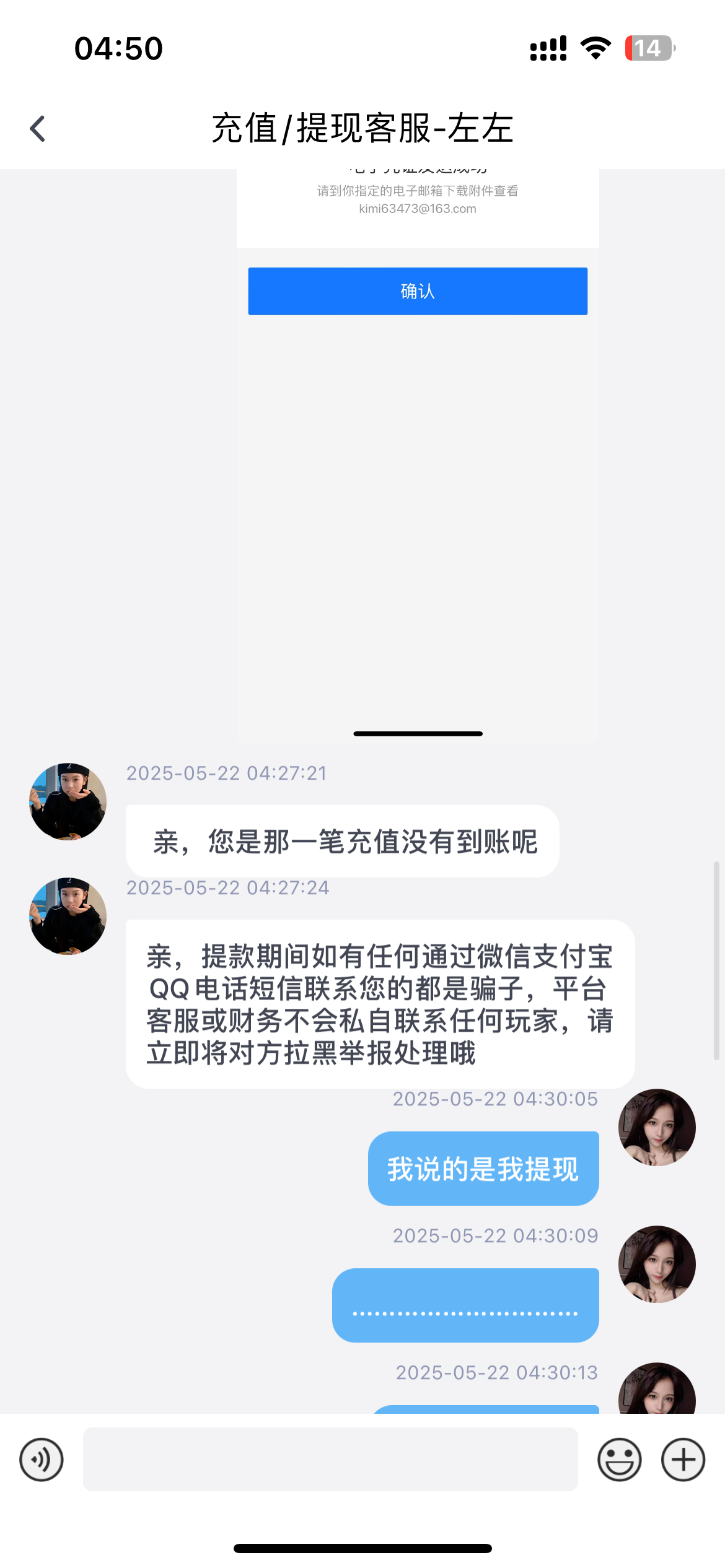Go back from the customer service chat
This screenshot has height=1568, width=725.
(38, 129)
